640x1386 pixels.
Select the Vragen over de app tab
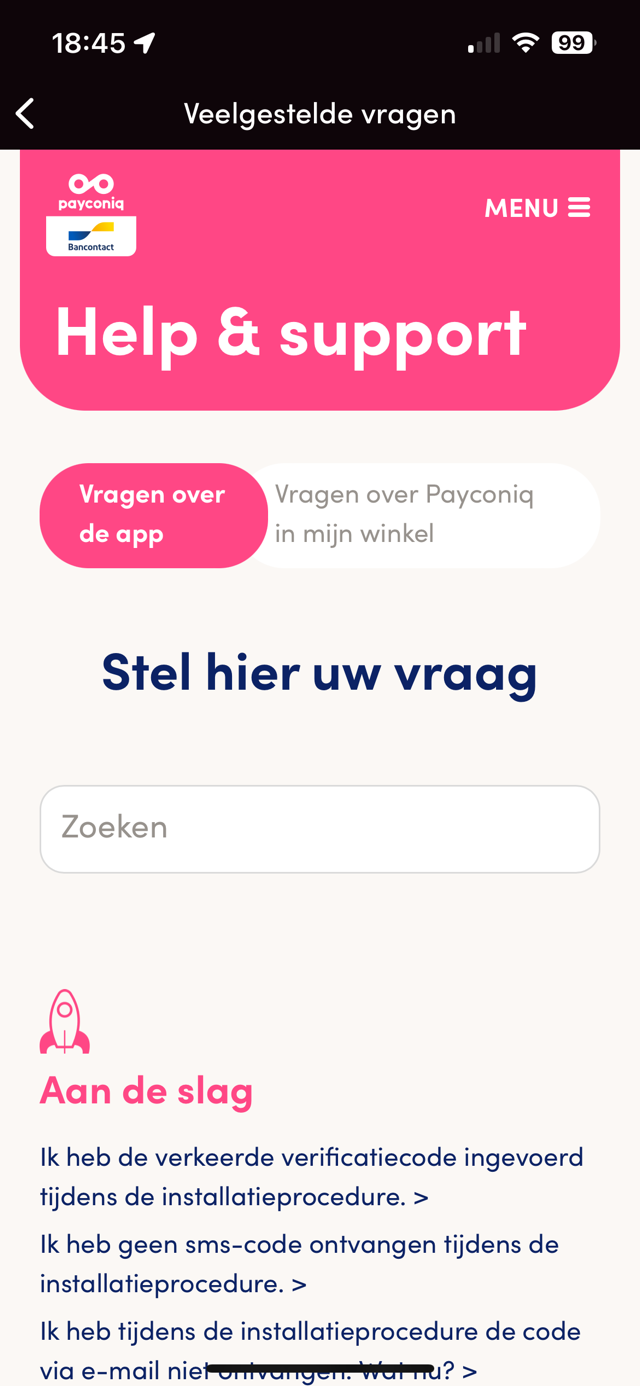[153, 515]
